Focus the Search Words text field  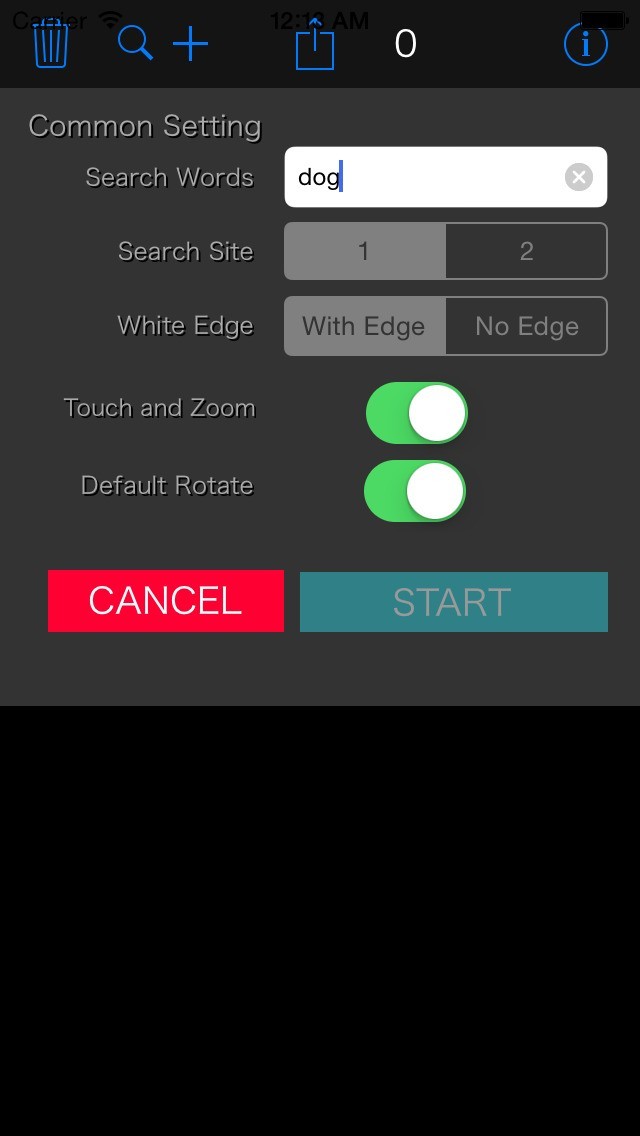click(x=425, y=177)
